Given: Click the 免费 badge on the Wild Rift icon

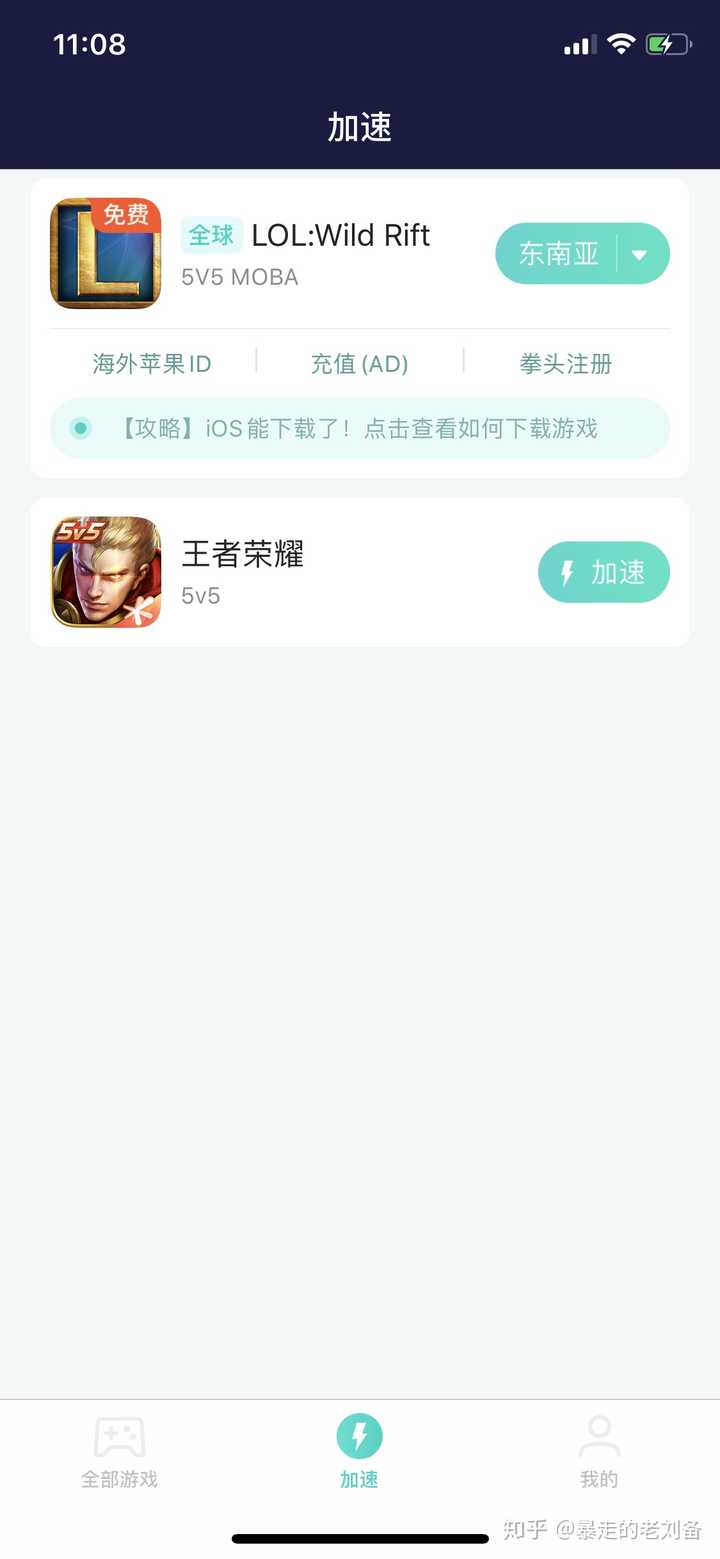Looking at the screenshot, I should point(128,212).
